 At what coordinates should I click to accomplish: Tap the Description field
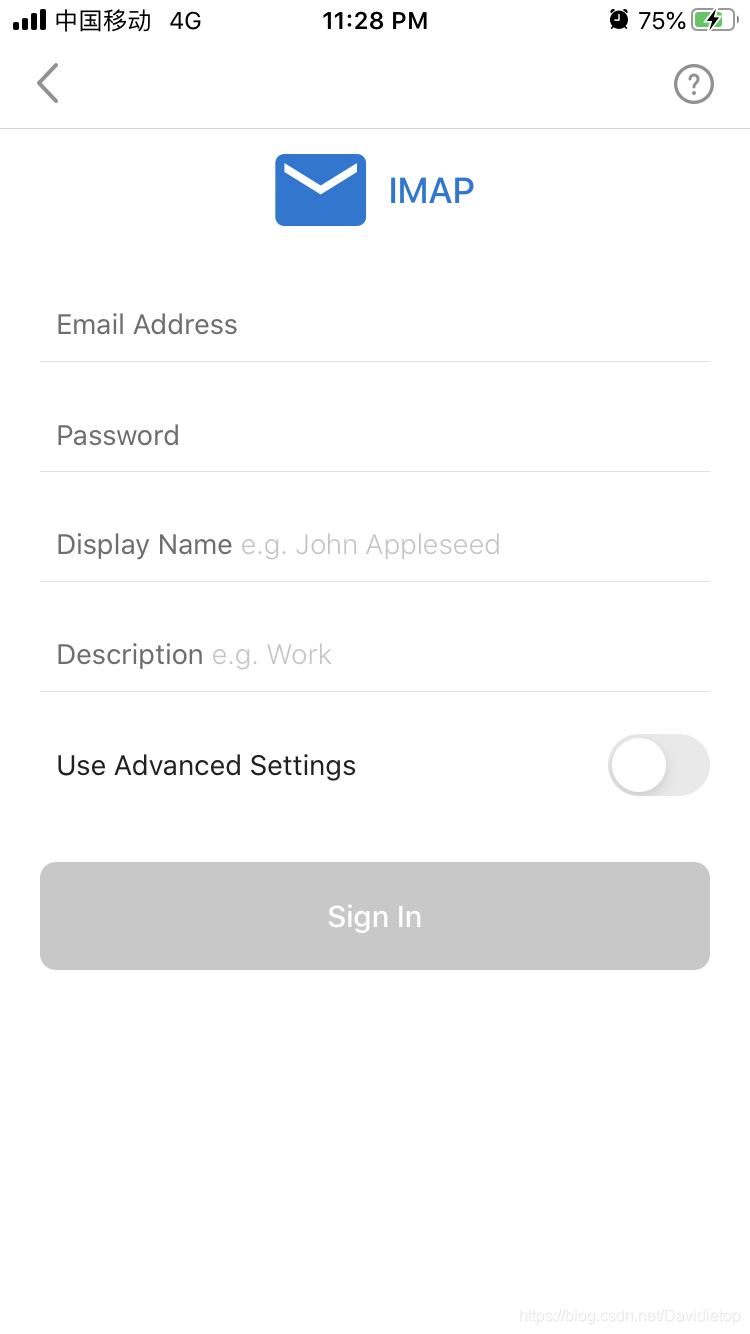(x=374, y=655)
